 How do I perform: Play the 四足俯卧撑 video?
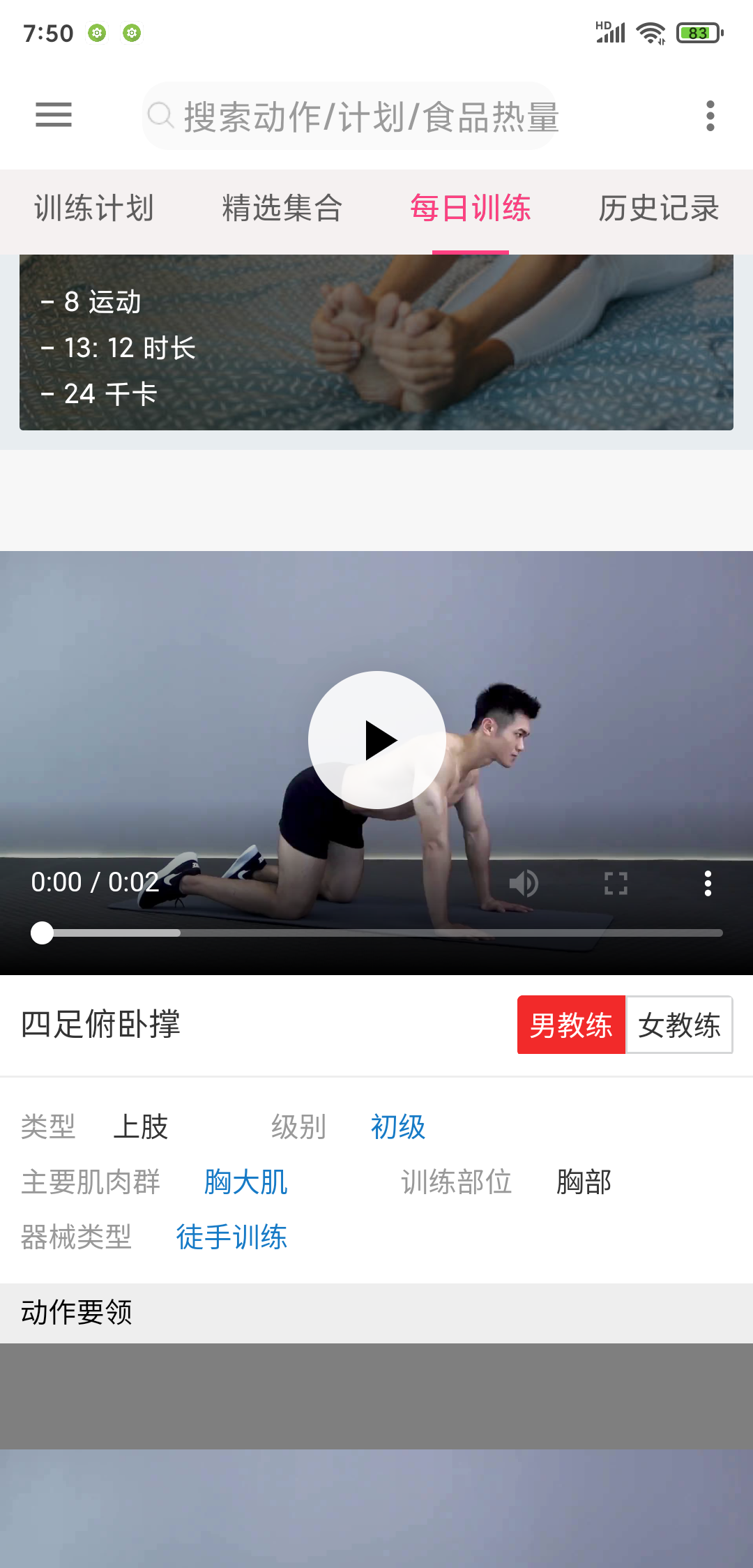[x=377, y=740]
